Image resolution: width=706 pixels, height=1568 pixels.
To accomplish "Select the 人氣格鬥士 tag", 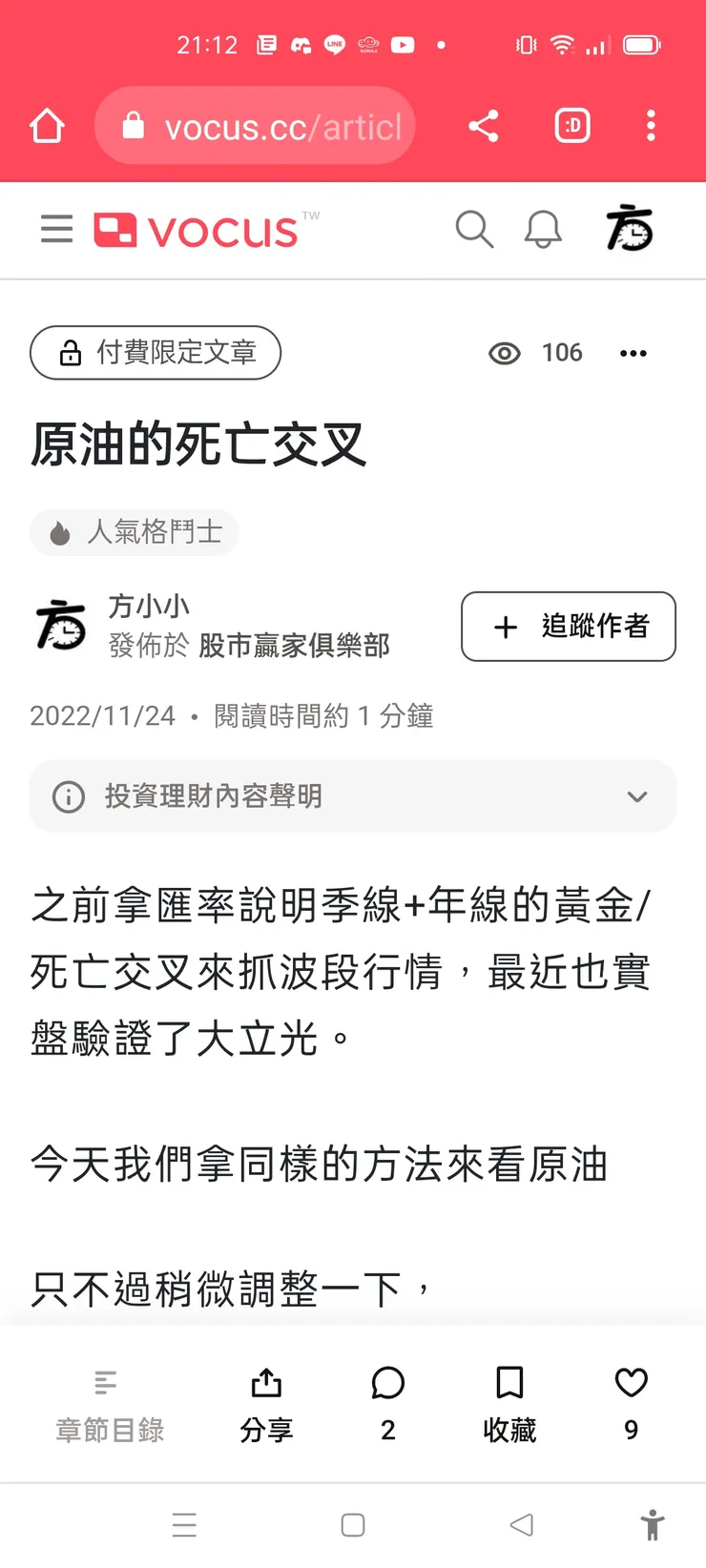I will [x=134, y=532].
